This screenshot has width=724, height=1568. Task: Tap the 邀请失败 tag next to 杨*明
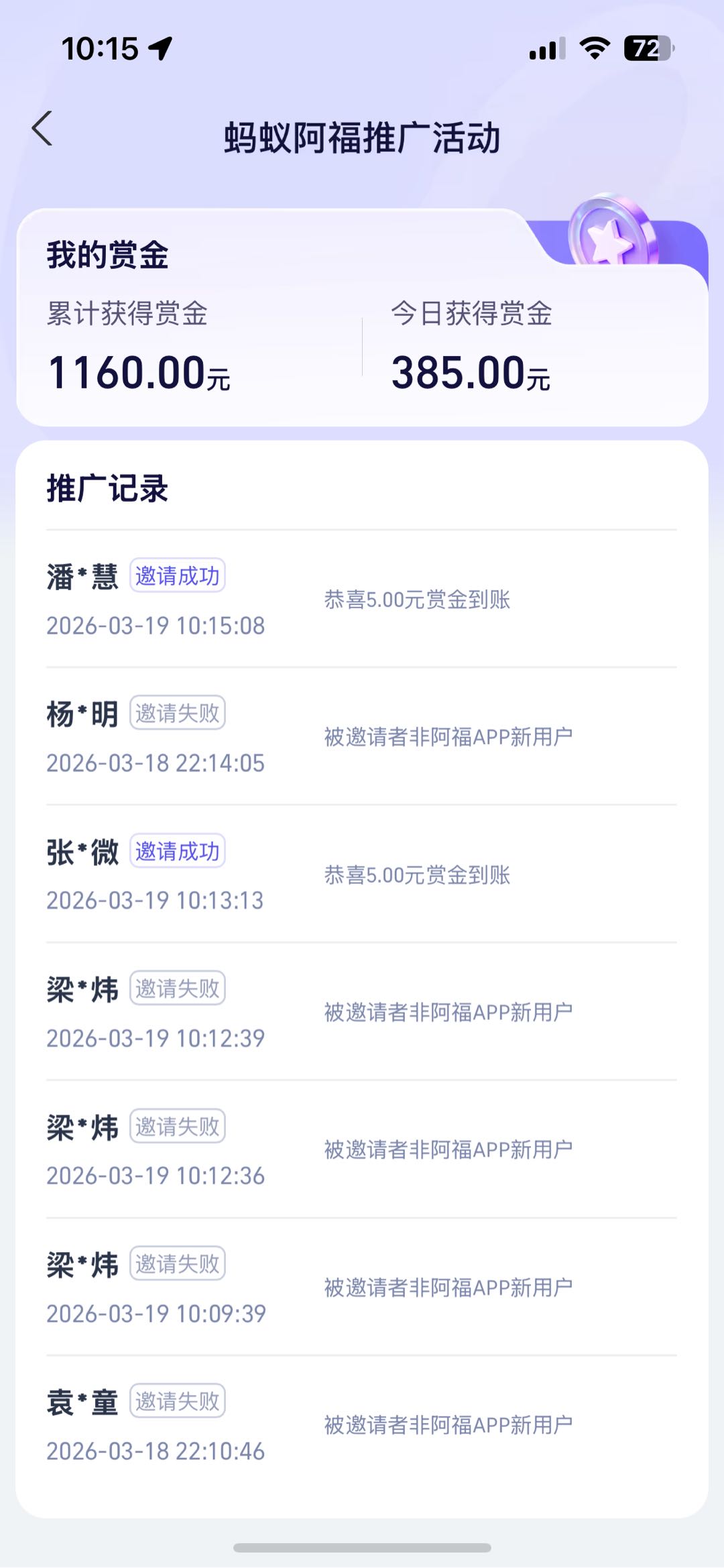178,714
